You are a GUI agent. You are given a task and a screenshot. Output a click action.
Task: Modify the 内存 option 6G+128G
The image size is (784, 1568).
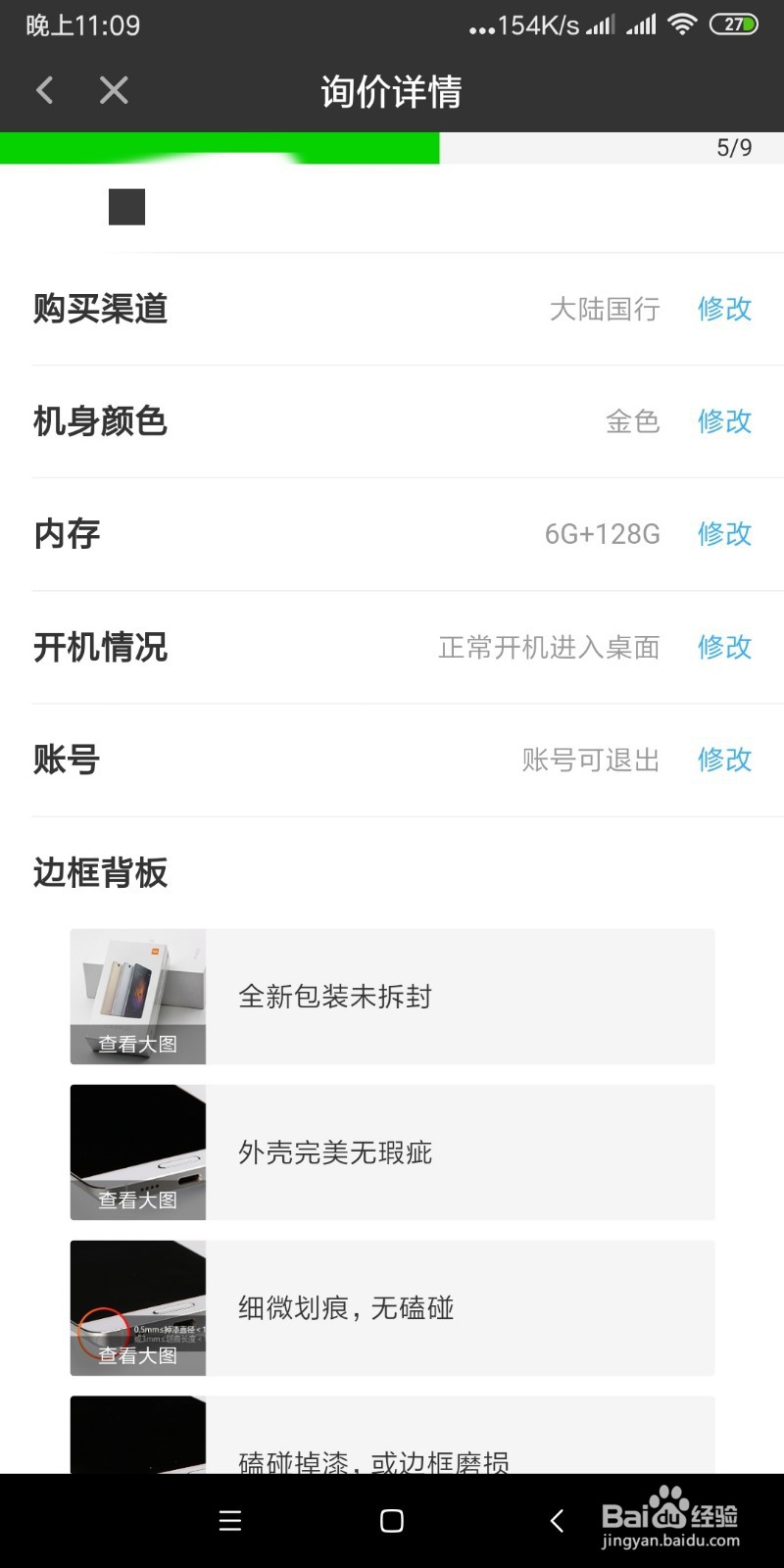pos(724,534)
